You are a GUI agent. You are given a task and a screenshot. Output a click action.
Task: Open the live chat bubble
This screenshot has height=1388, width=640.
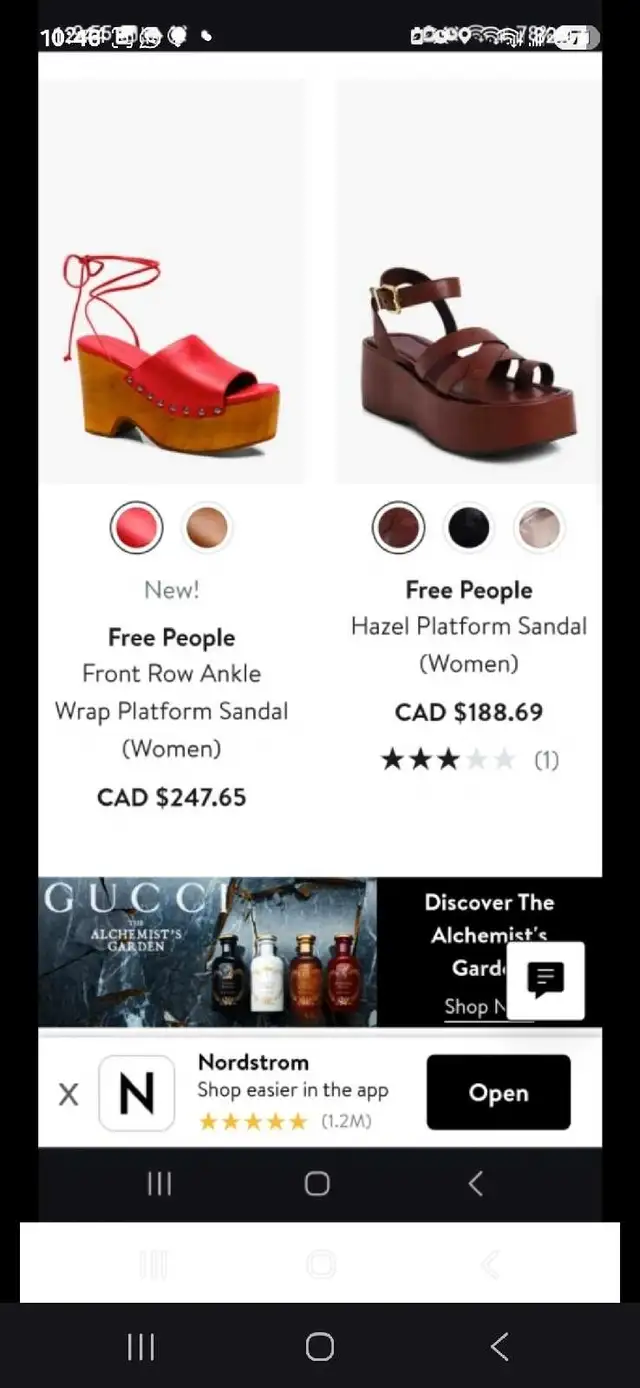tap(545, 980)
